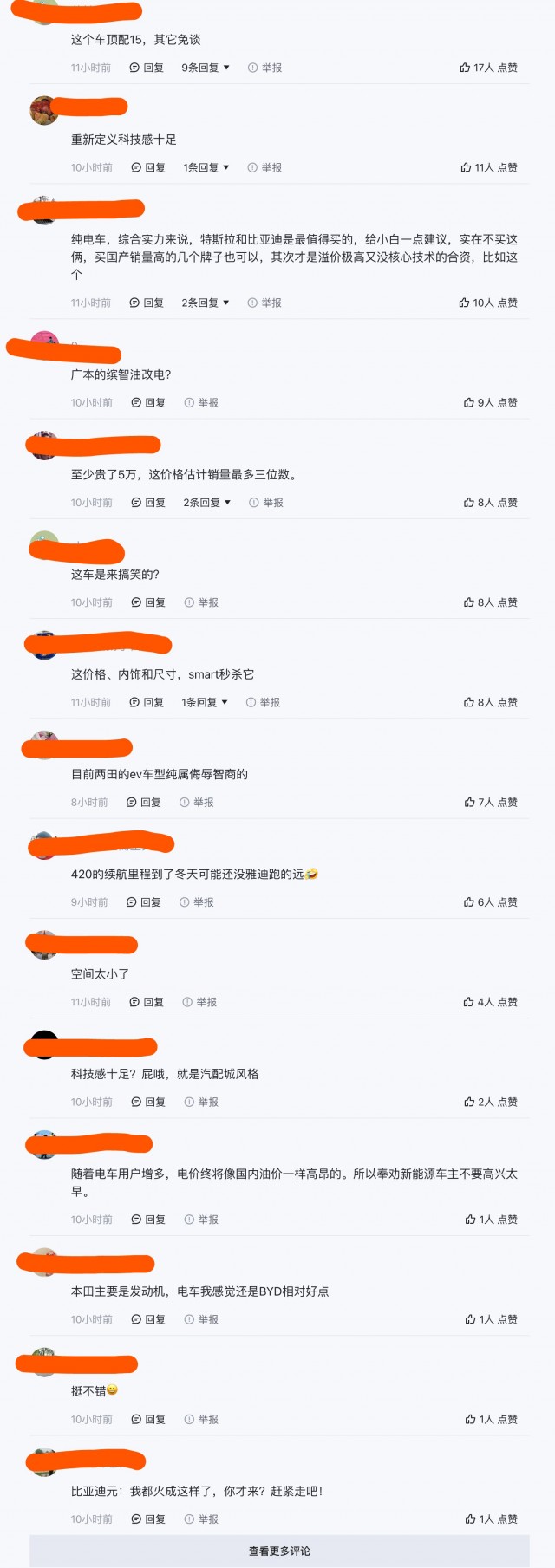The image size is (555, 1568).
Task: Like the 这个车顶配15 comment
Action: pos(488,68)
